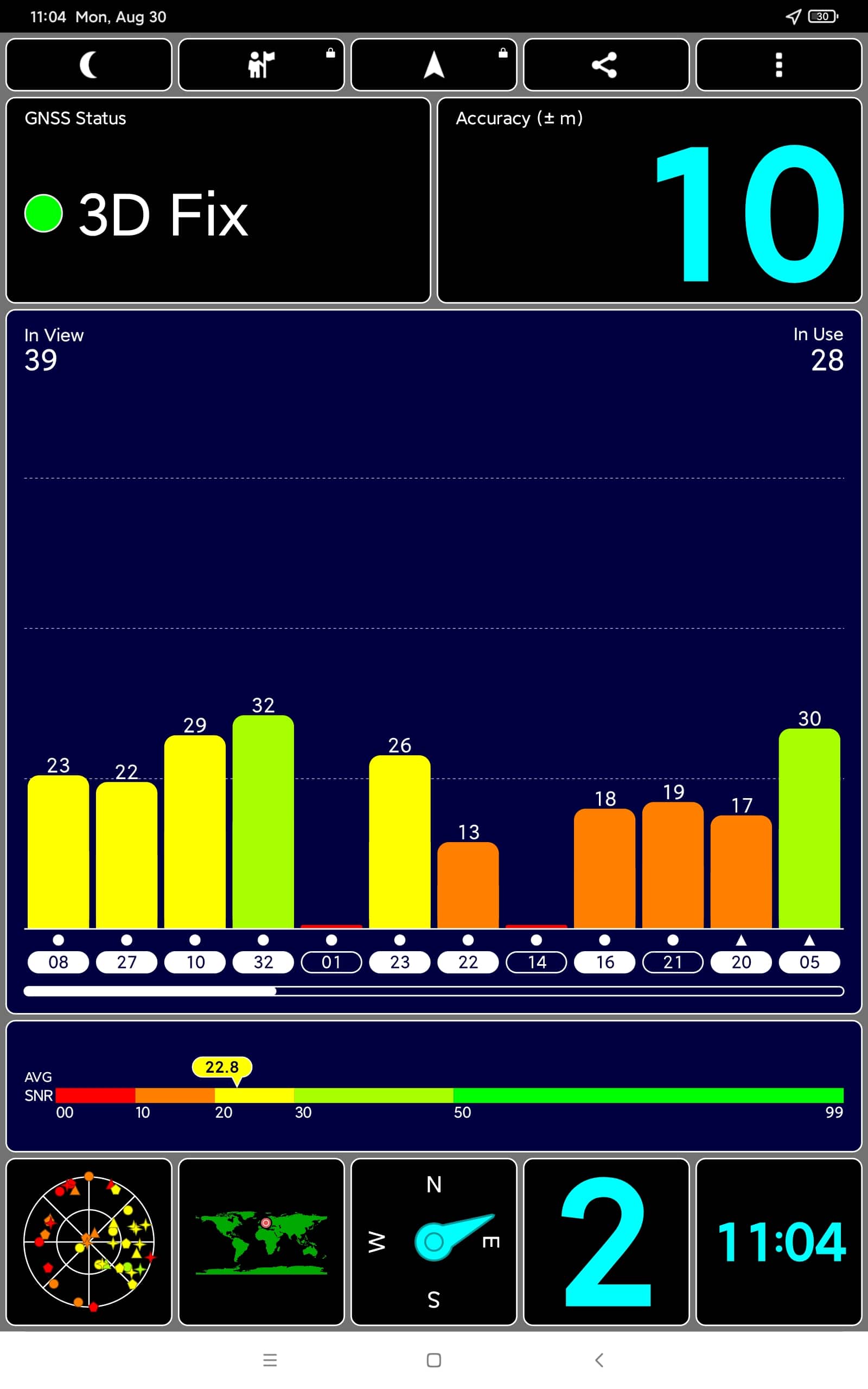
Task: Open the world map tile
Action: point(261,1241)
